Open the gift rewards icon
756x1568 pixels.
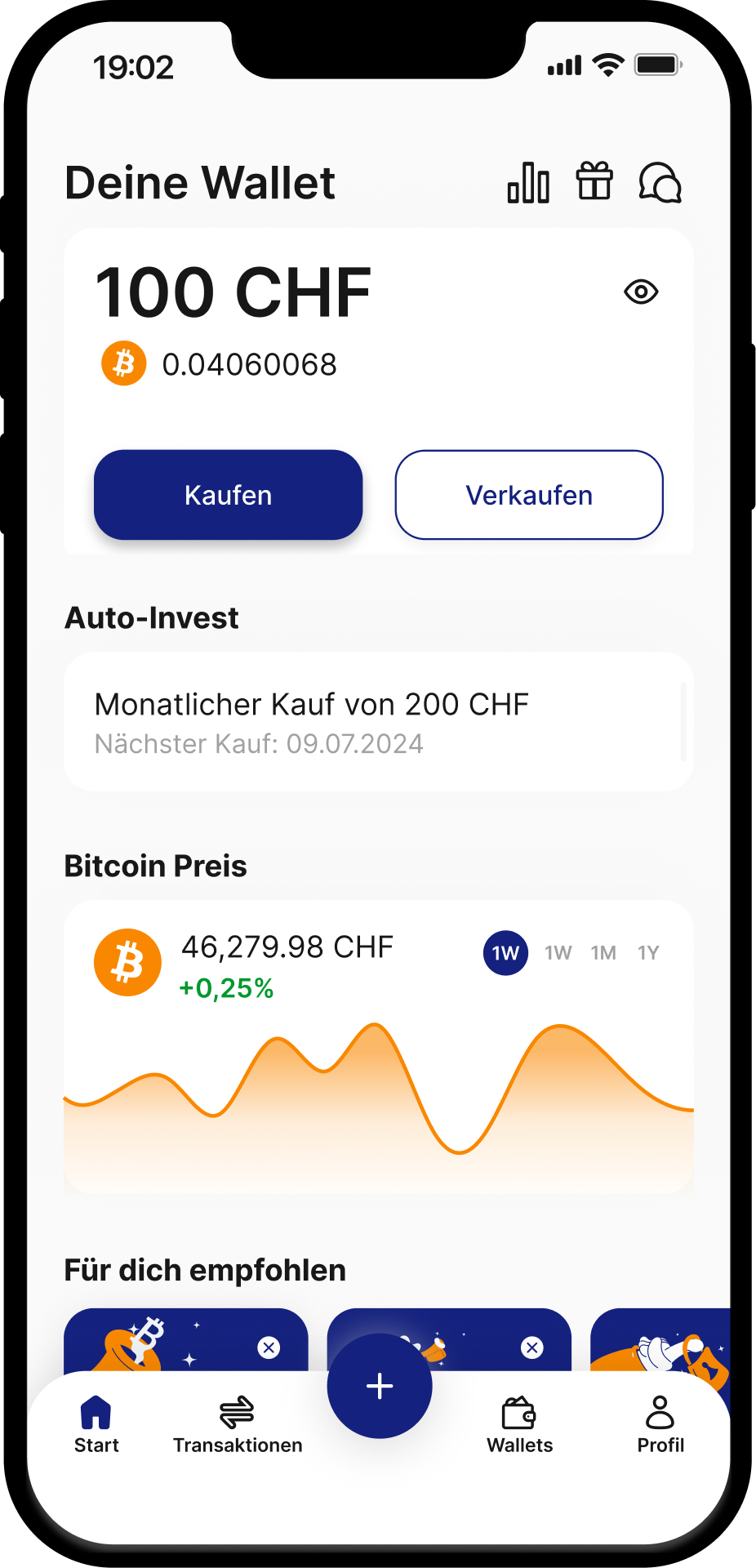click(594, 180)
